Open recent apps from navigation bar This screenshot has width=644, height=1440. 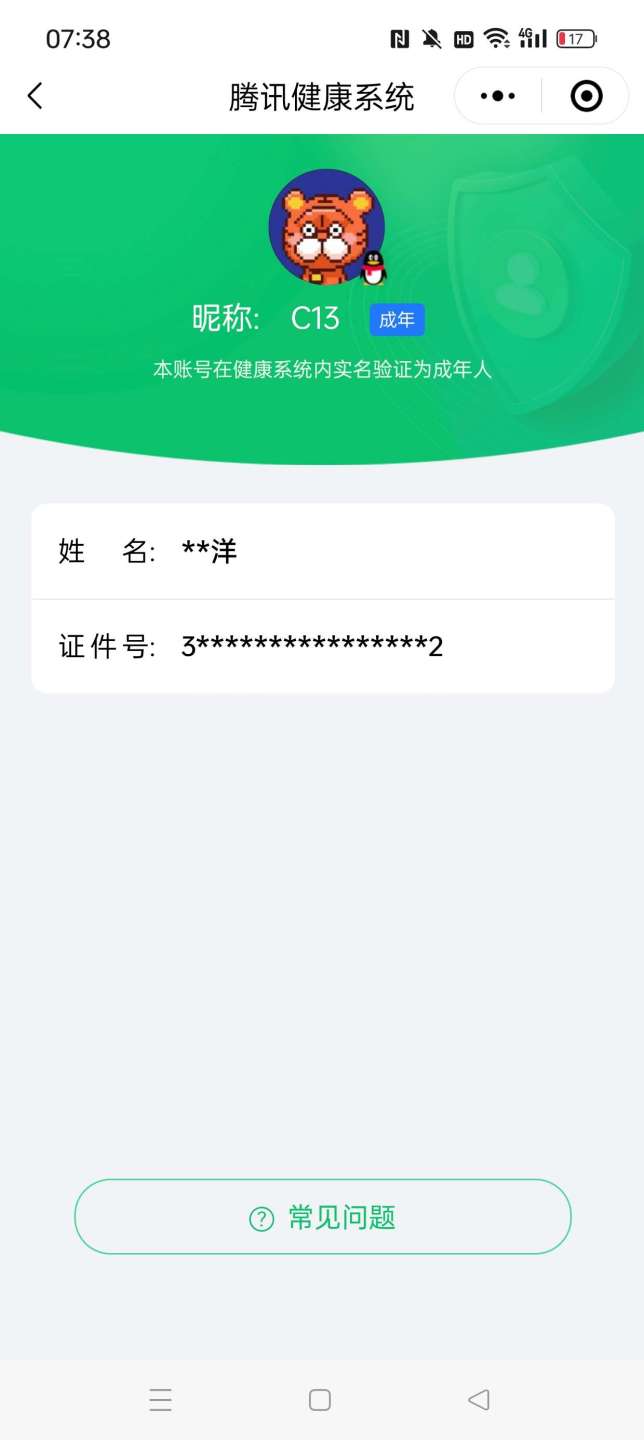(x=160, y=1400)
